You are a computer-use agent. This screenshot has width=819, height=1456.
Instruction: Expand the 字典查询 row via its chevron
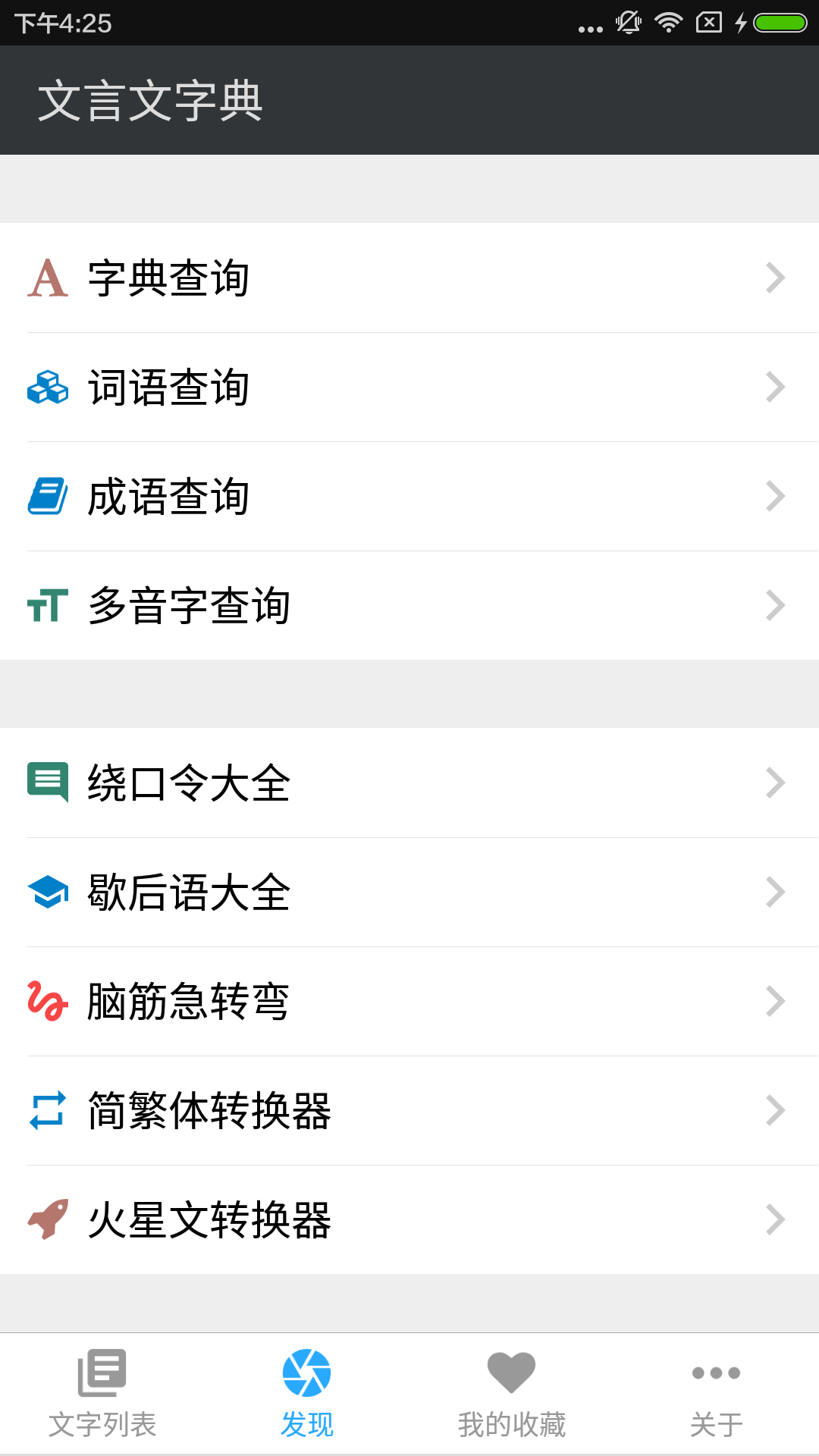point(775,278)
